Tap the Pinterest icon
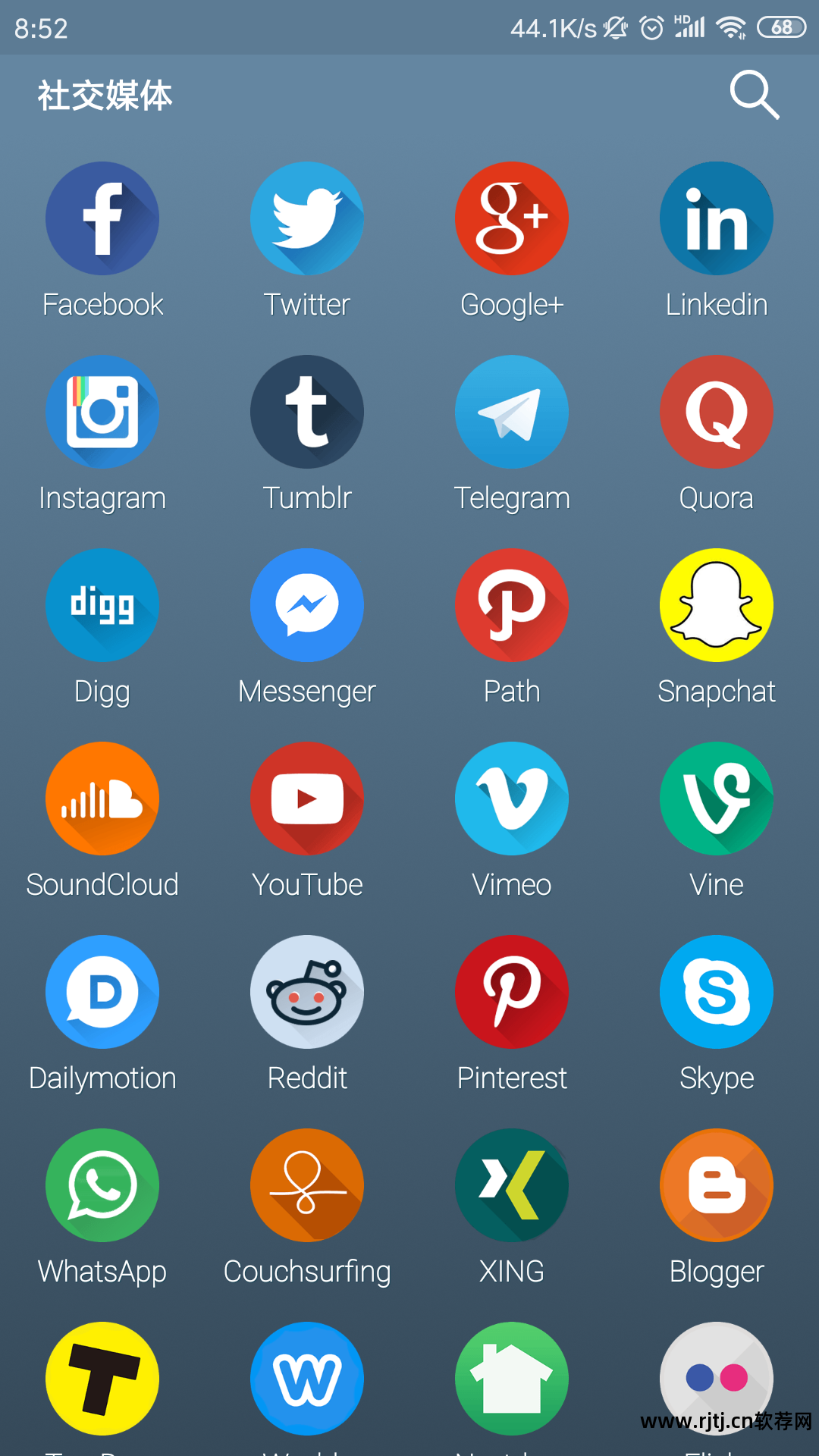The height and width of the screenshot is (1456, 819). tap(512, 992)
